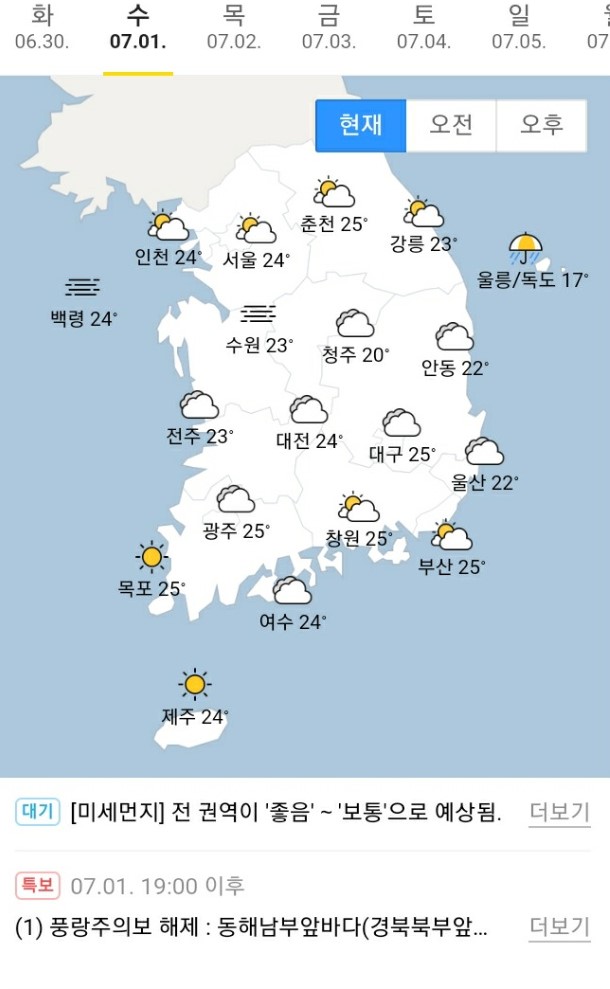Tap 더보기 for the 미세먼지 notice
The width and height of the screenshot is (610, 989).
(x=559, y=811)
